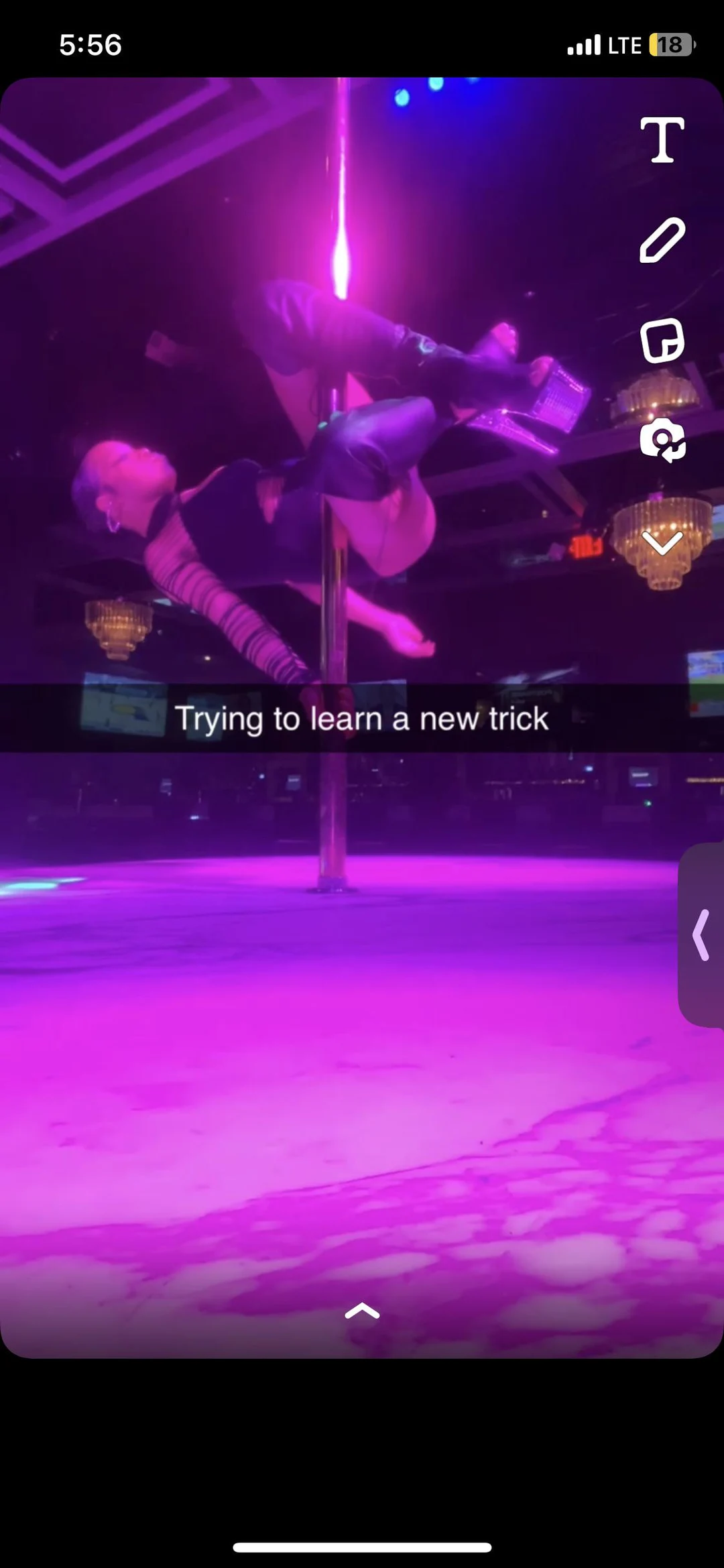Image resolution: width=724 pixels, height=1568 pixels.
Task: Tap the camera remix icon
Action: 662,440
